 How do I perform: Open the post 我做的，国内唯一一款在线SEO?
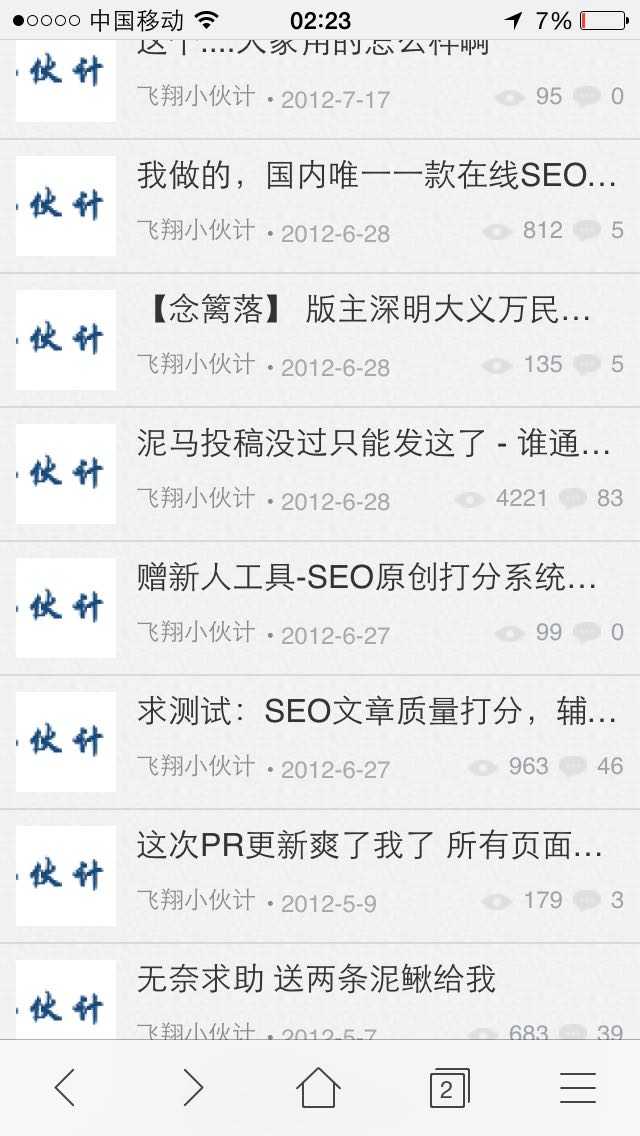[376, 178]
